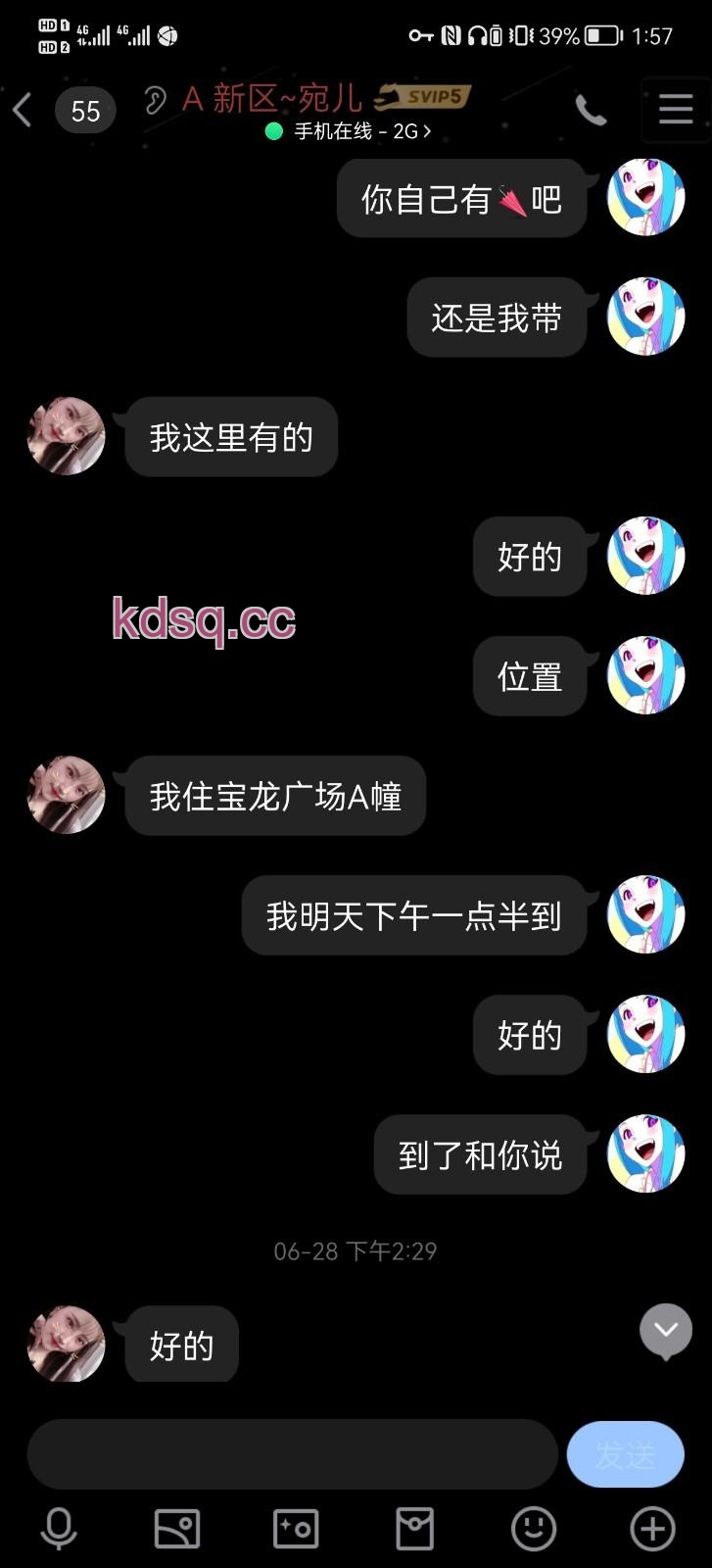Toggle the earpiece mode ear icon
Viewport: 712px width, 1568px height.
[155, 99]
